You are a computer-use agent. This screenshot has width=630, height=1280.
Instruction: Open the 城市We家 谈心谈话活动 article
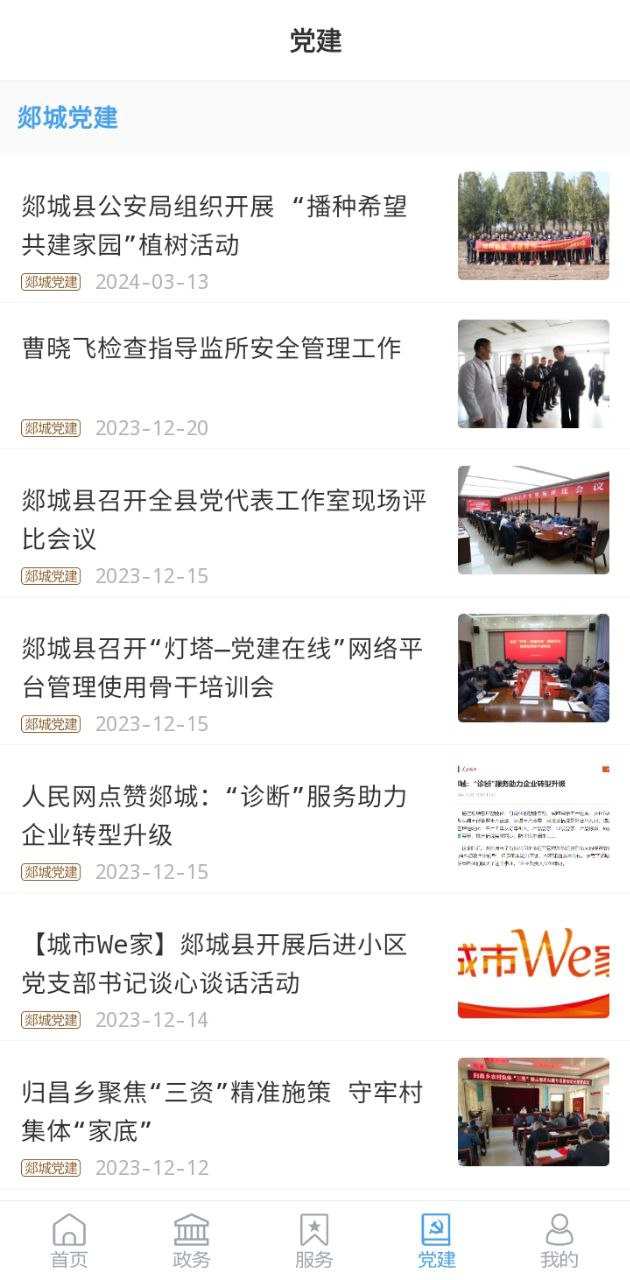(215, 964)
